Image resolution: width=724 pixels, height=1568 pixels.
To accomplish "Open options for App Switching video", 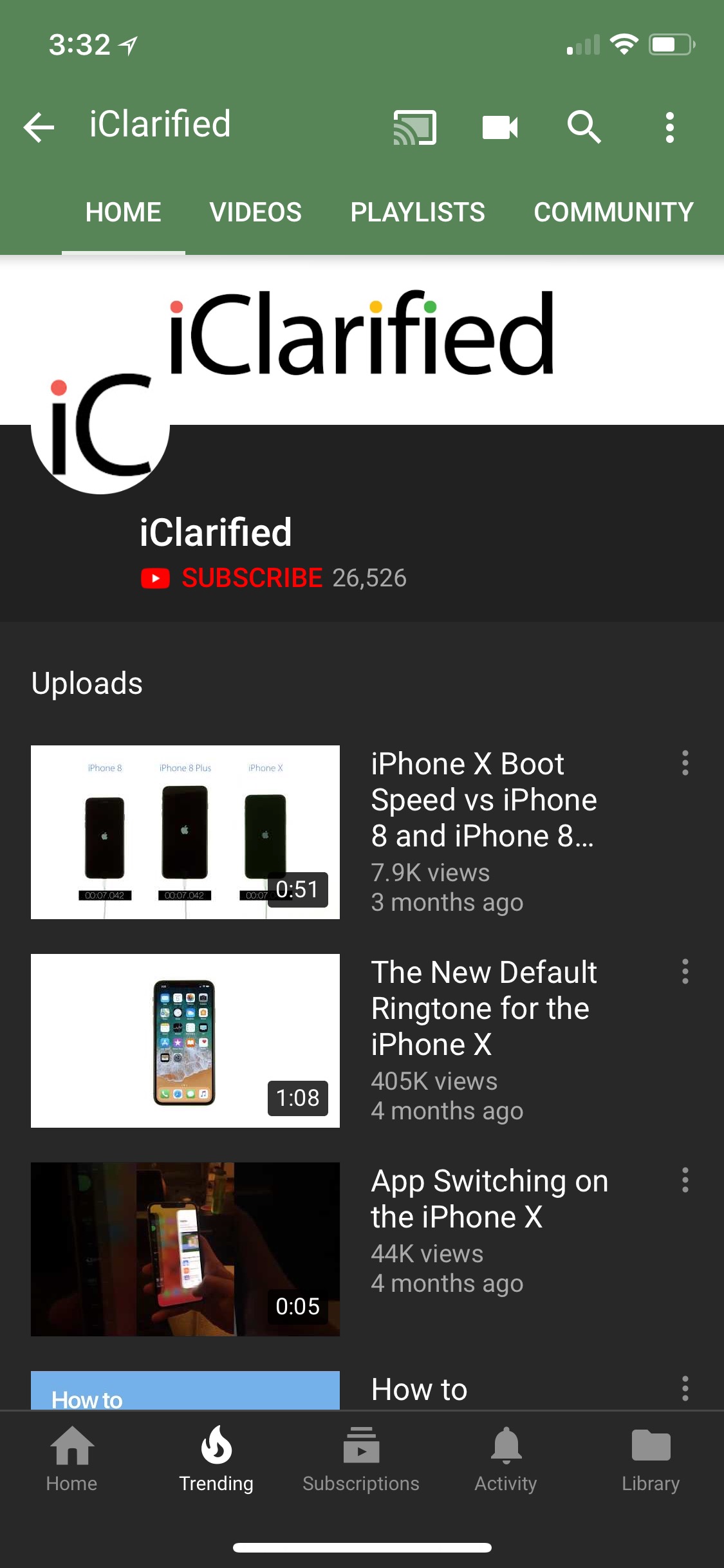I will [685, 1180].
